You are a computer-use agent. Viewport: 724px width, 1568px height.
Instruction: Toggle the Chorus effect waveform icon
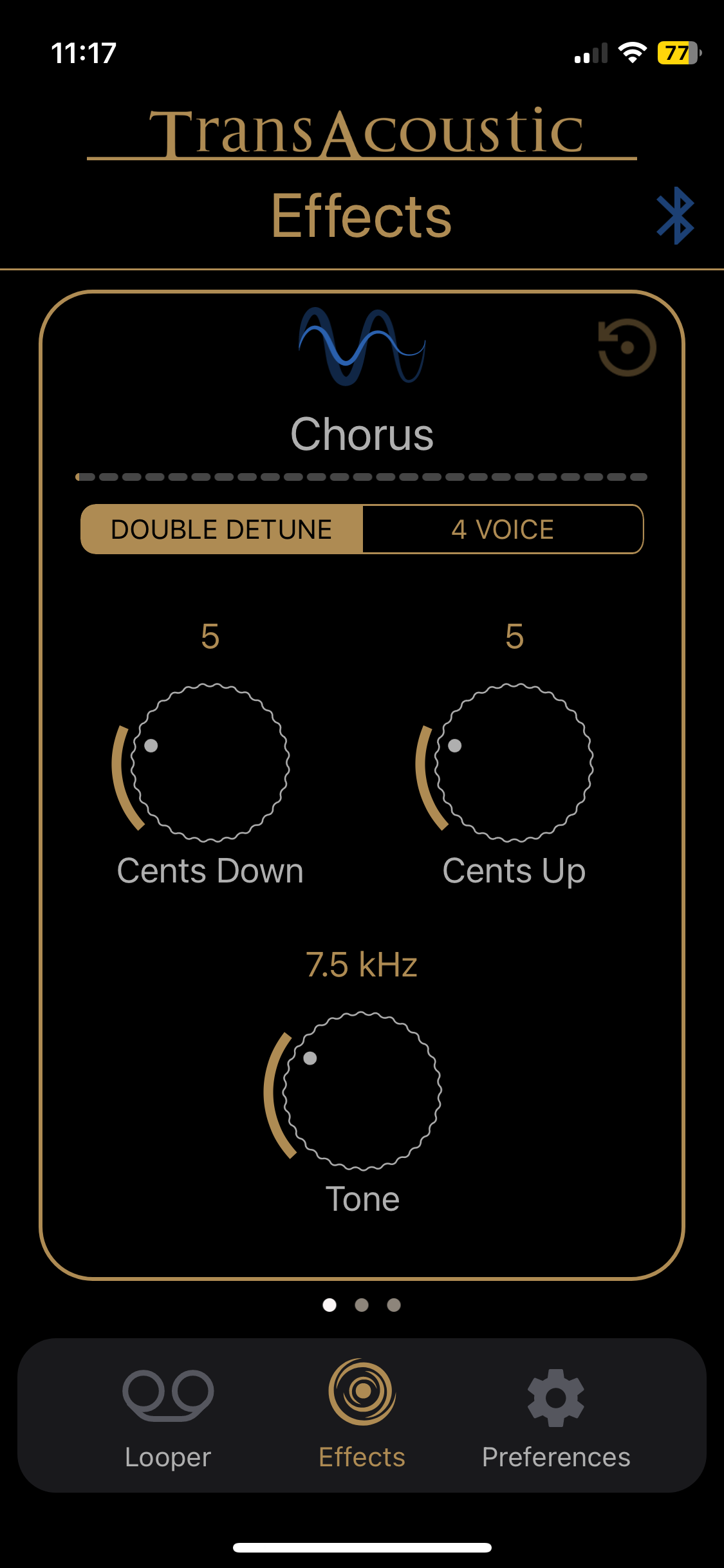pos(362,346)
